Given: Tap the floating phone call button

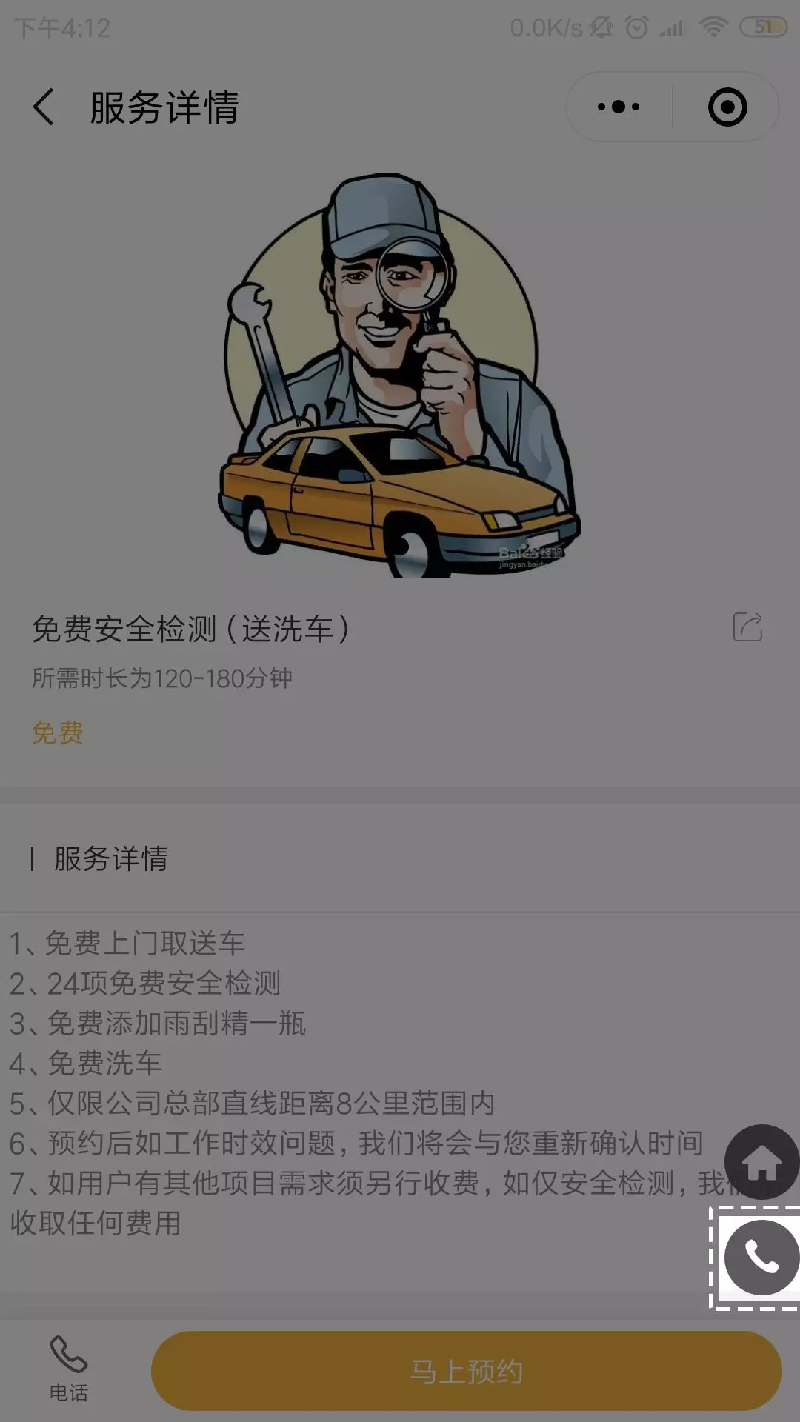Looking at the screenshot, I should point(761,1258).
